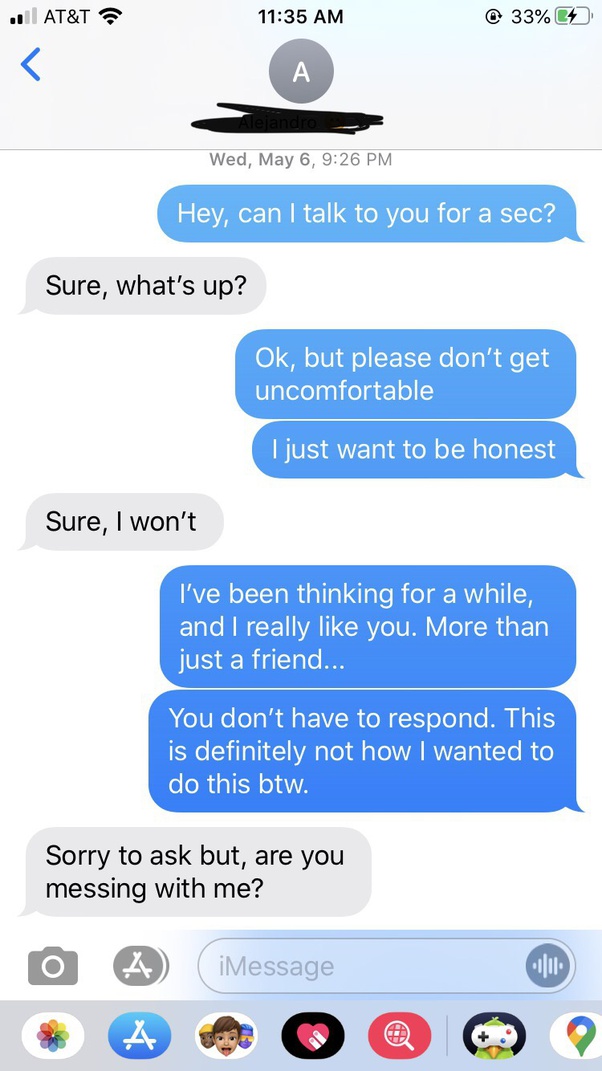The image size is (602, 1071).
Task: Open the game controller iMessage app
Action: pos(494,1035)
